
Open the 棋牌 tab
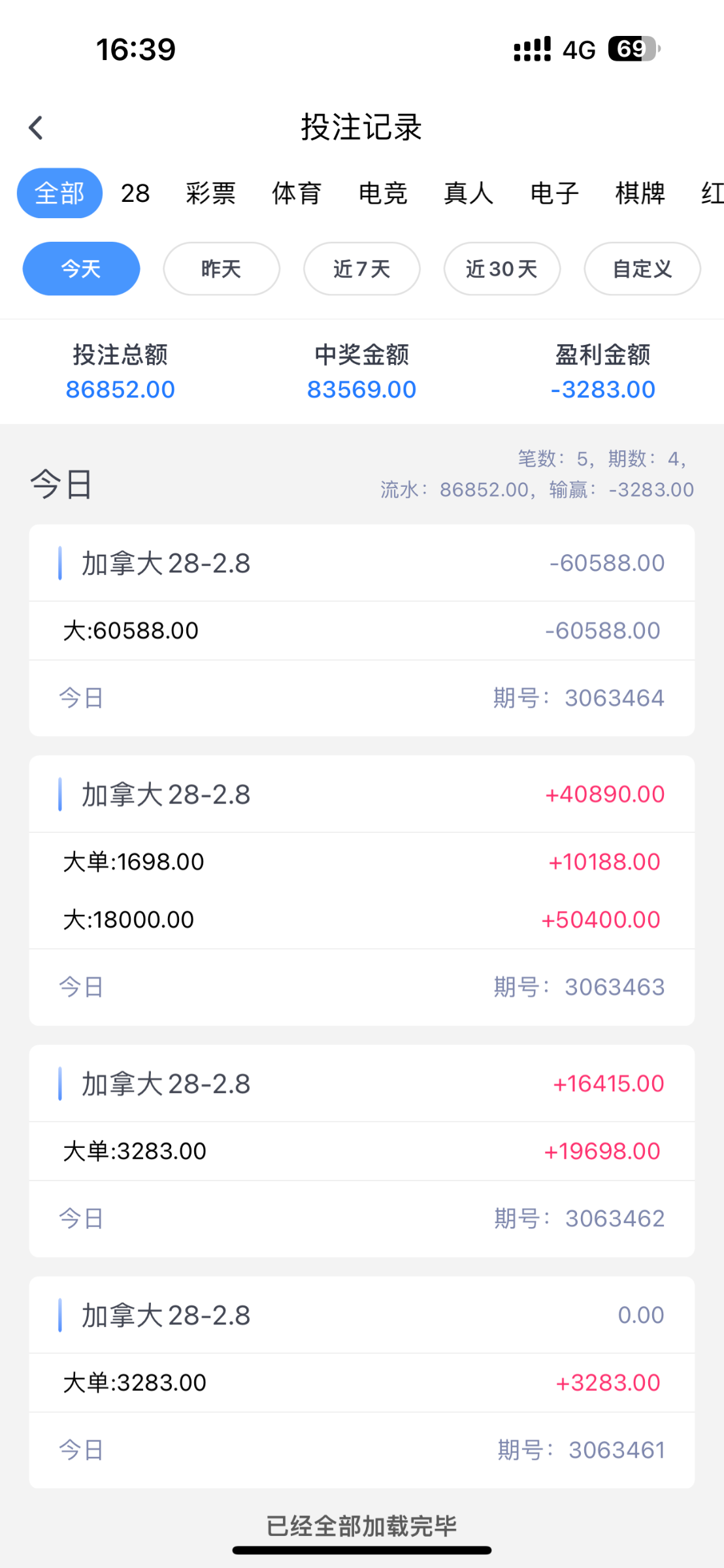point(640,193)
